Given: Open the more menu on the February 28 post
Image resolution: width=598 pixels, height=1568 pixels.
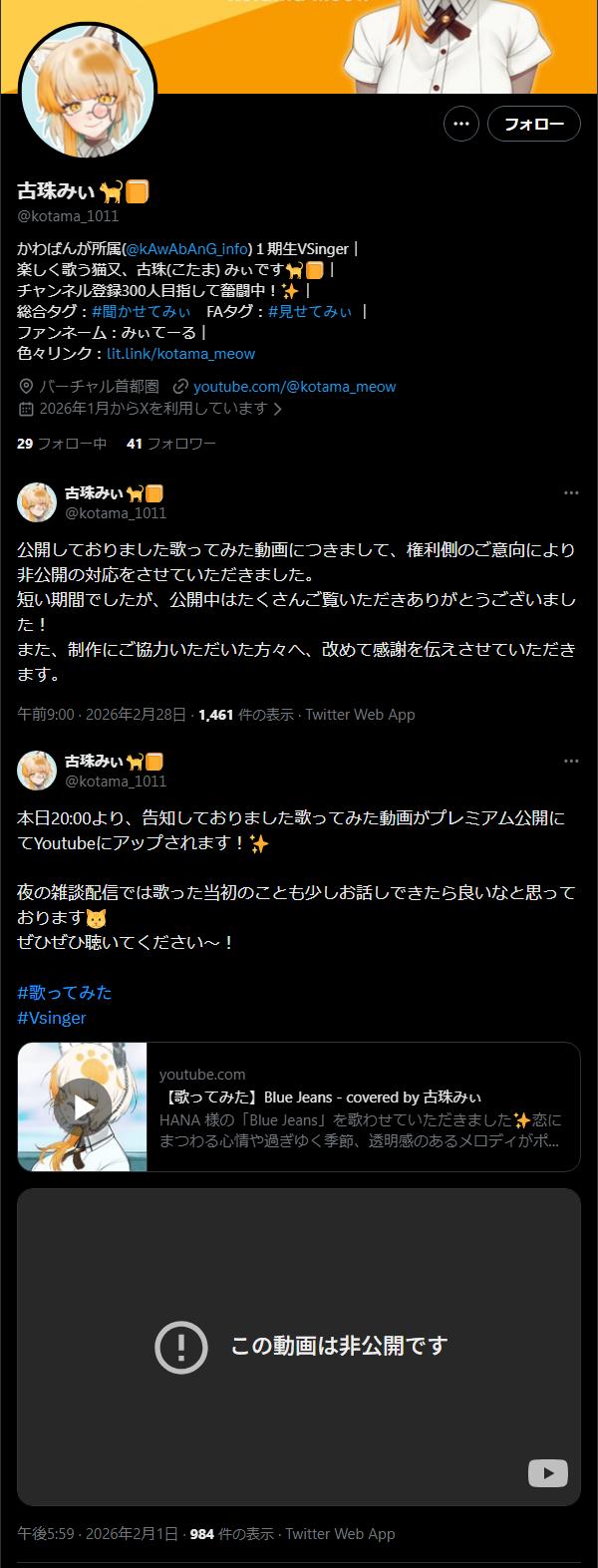Looking at the screenshot, I should (571, 492).
